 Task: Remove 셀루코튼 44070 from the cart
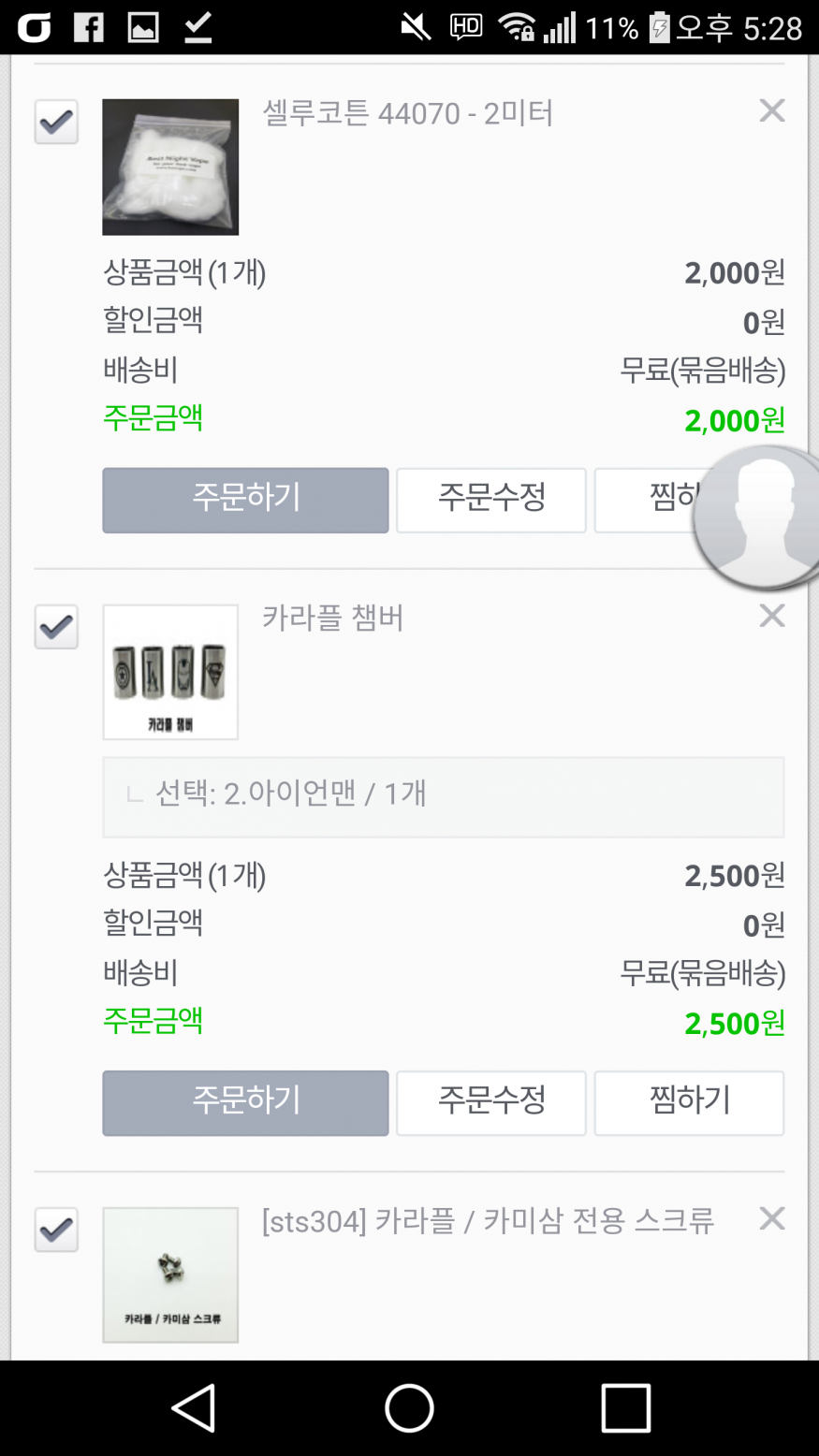772,110
